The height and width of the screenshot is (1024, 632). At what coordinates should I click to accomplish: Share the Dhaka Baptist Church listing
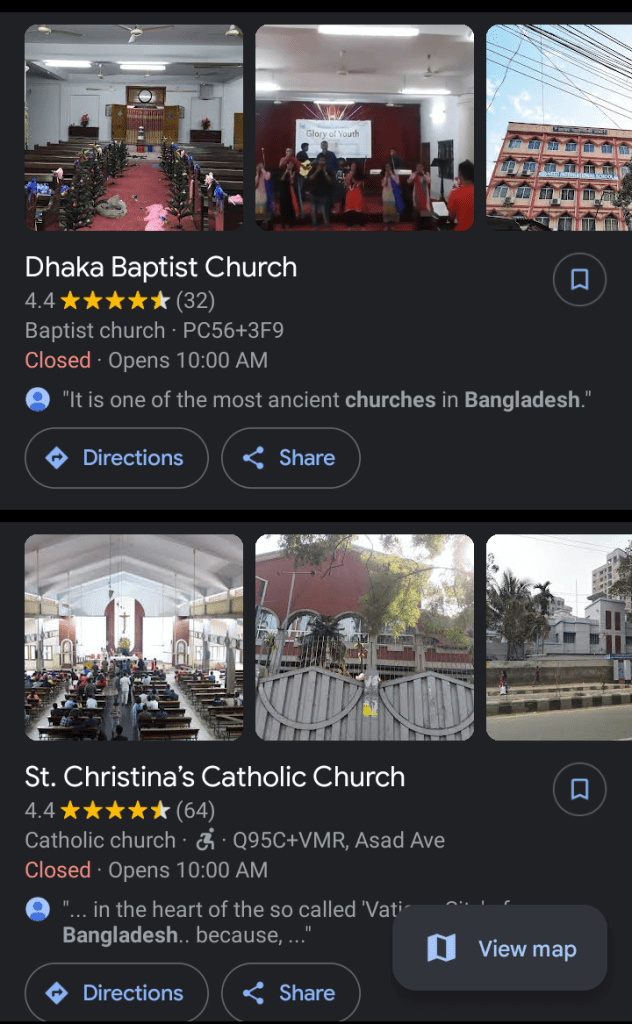click(x=290, y=458)
